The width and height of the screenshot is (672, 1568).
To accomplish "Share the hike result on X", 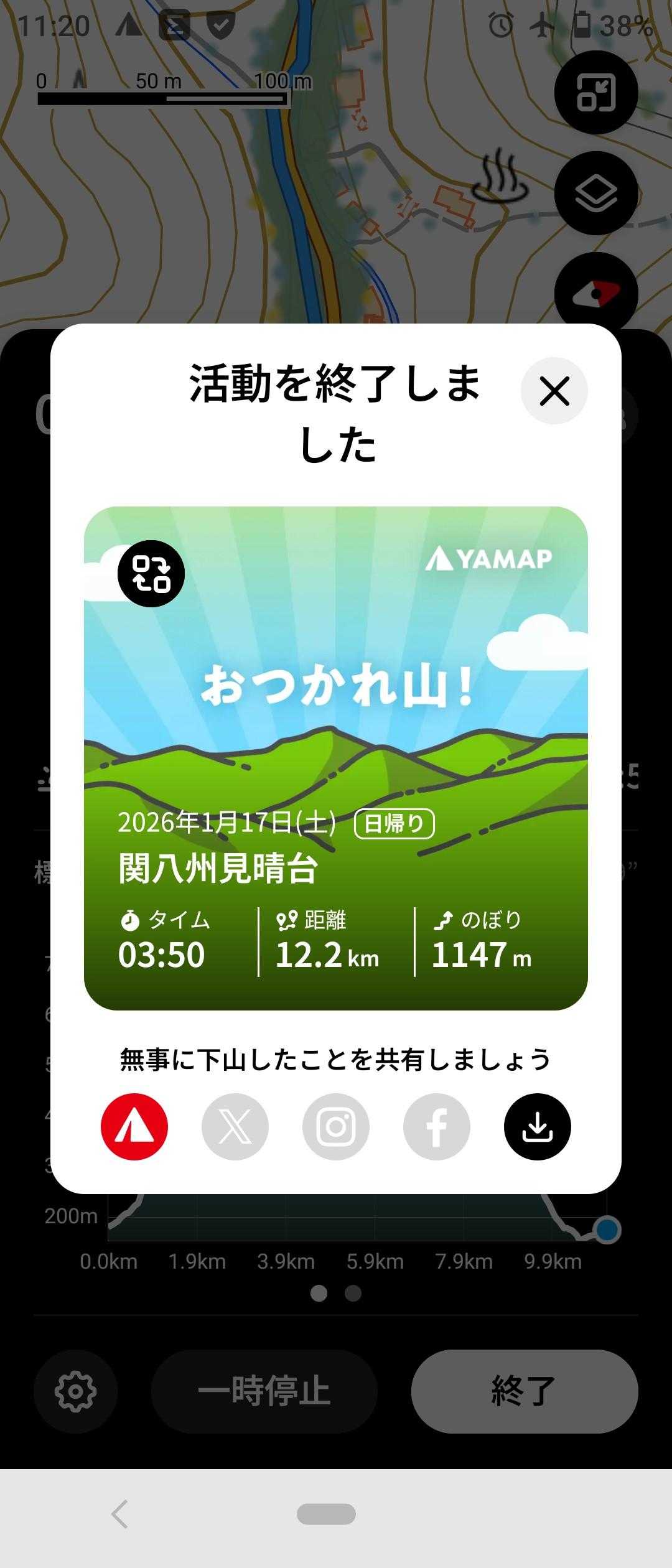I will coord(235,1127).
